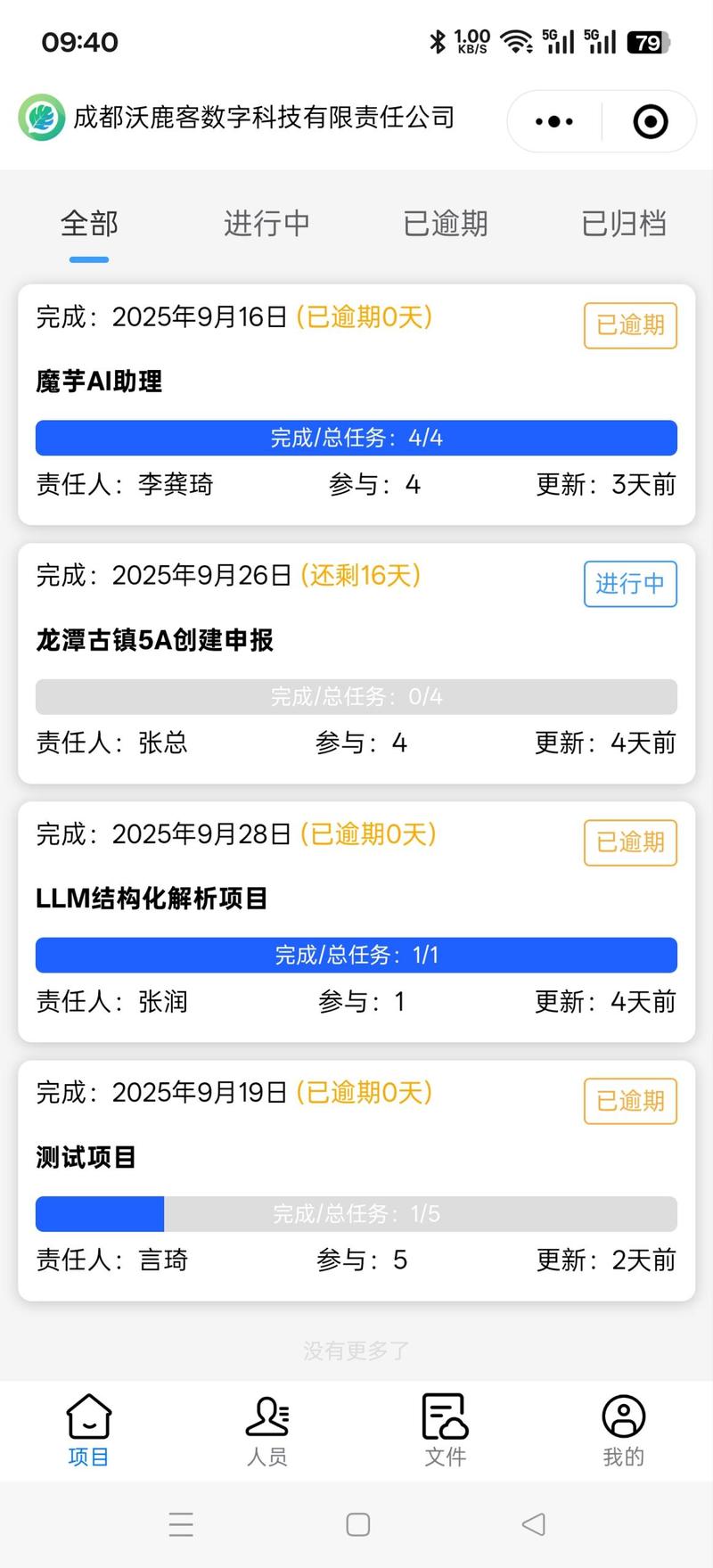Viewport: 713px width, 1568px height.
Task: Go to the 人员 bottom tab
Action: [266, 1431]
